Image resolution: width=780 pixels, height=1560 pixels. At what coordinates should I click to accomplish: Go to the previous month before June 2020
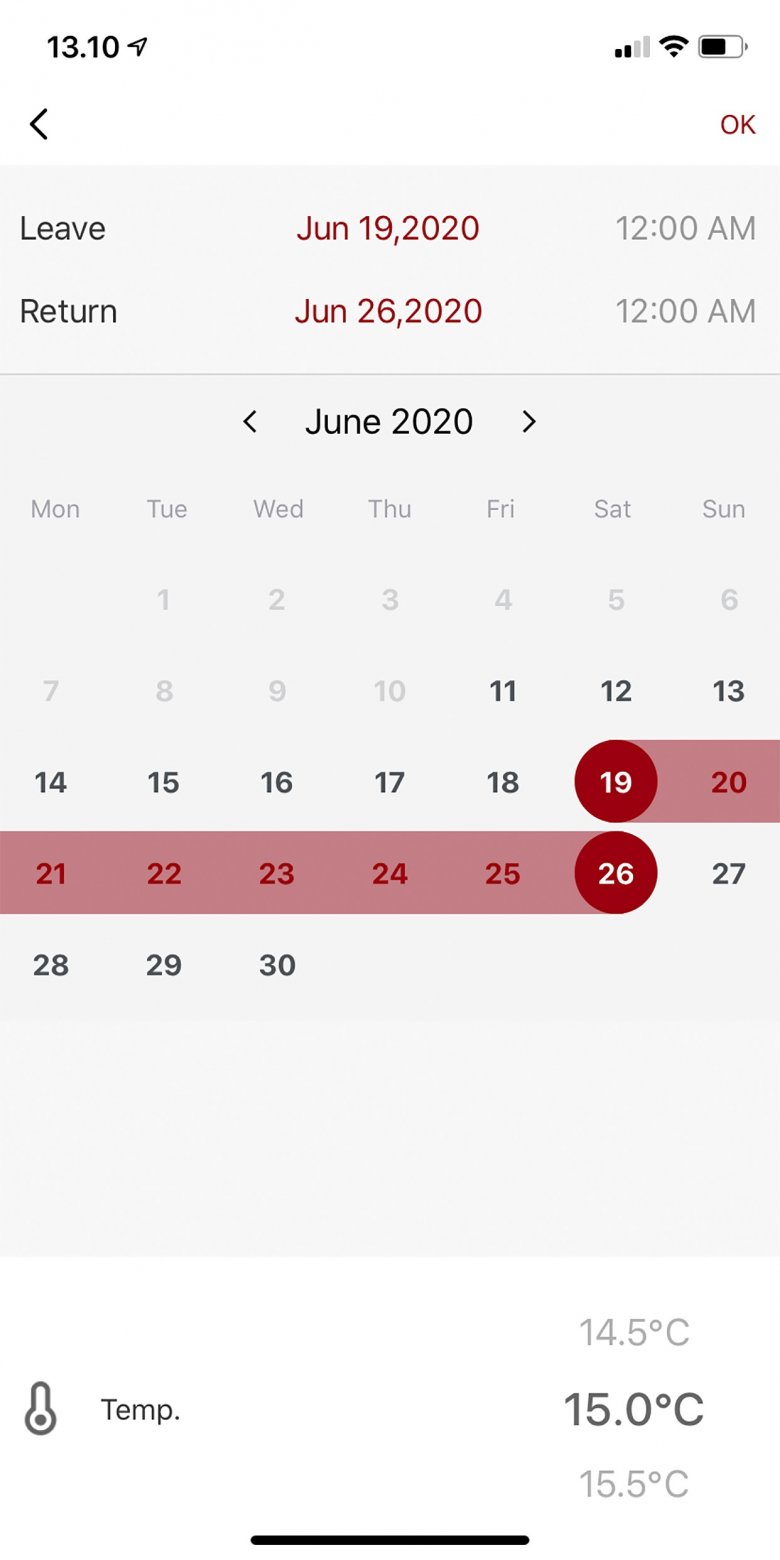pyautogui.click(x=250, y=422)
